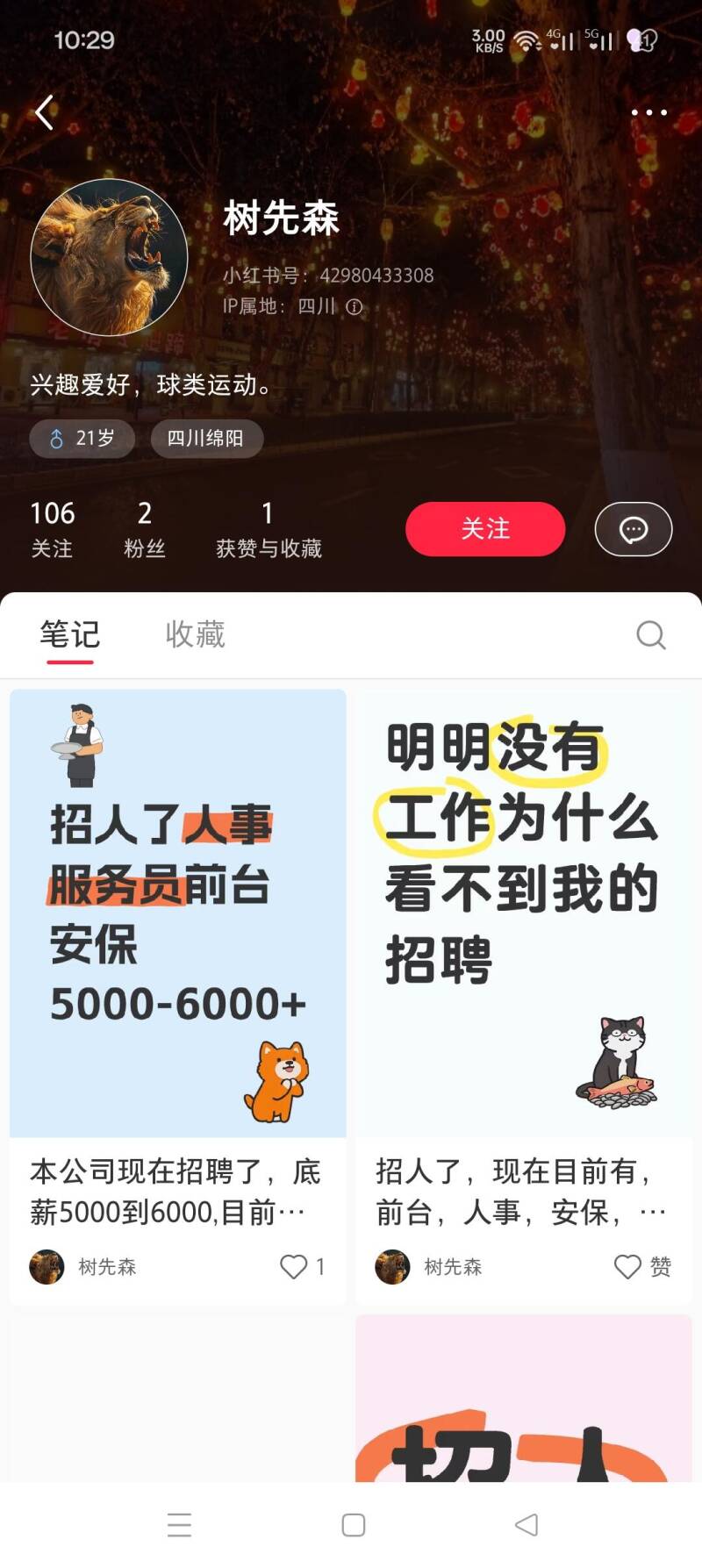Like the 招人了，现在目前有 note
702x1568 pixels.
627,1266
